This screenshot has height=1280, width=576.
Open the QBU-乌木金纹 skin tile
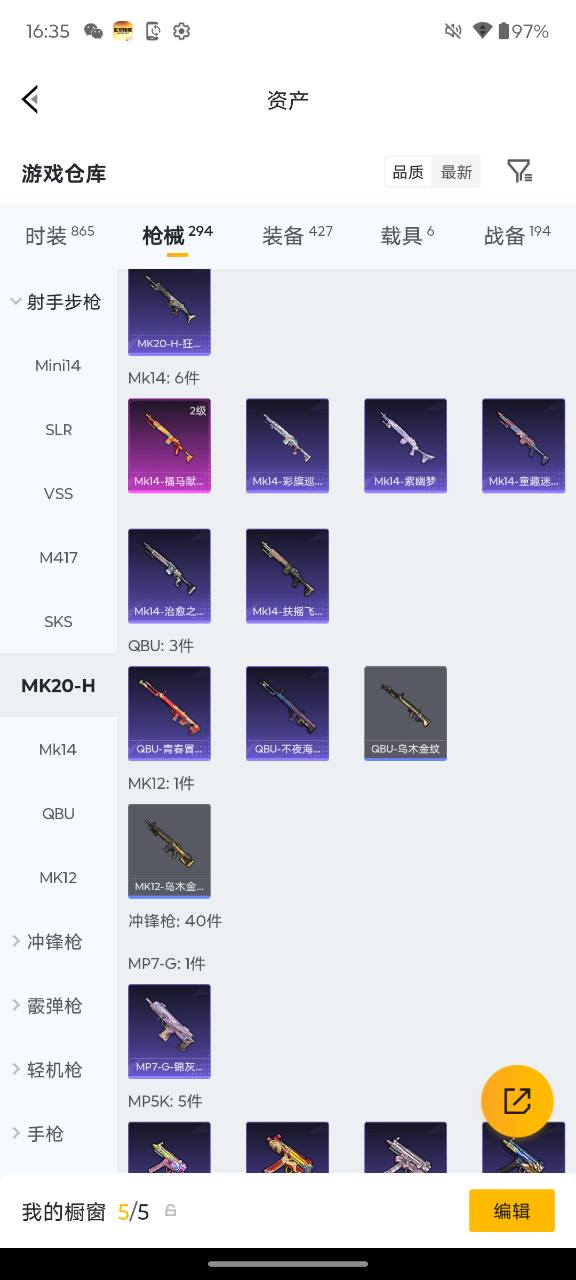click(x=405, y=713)
